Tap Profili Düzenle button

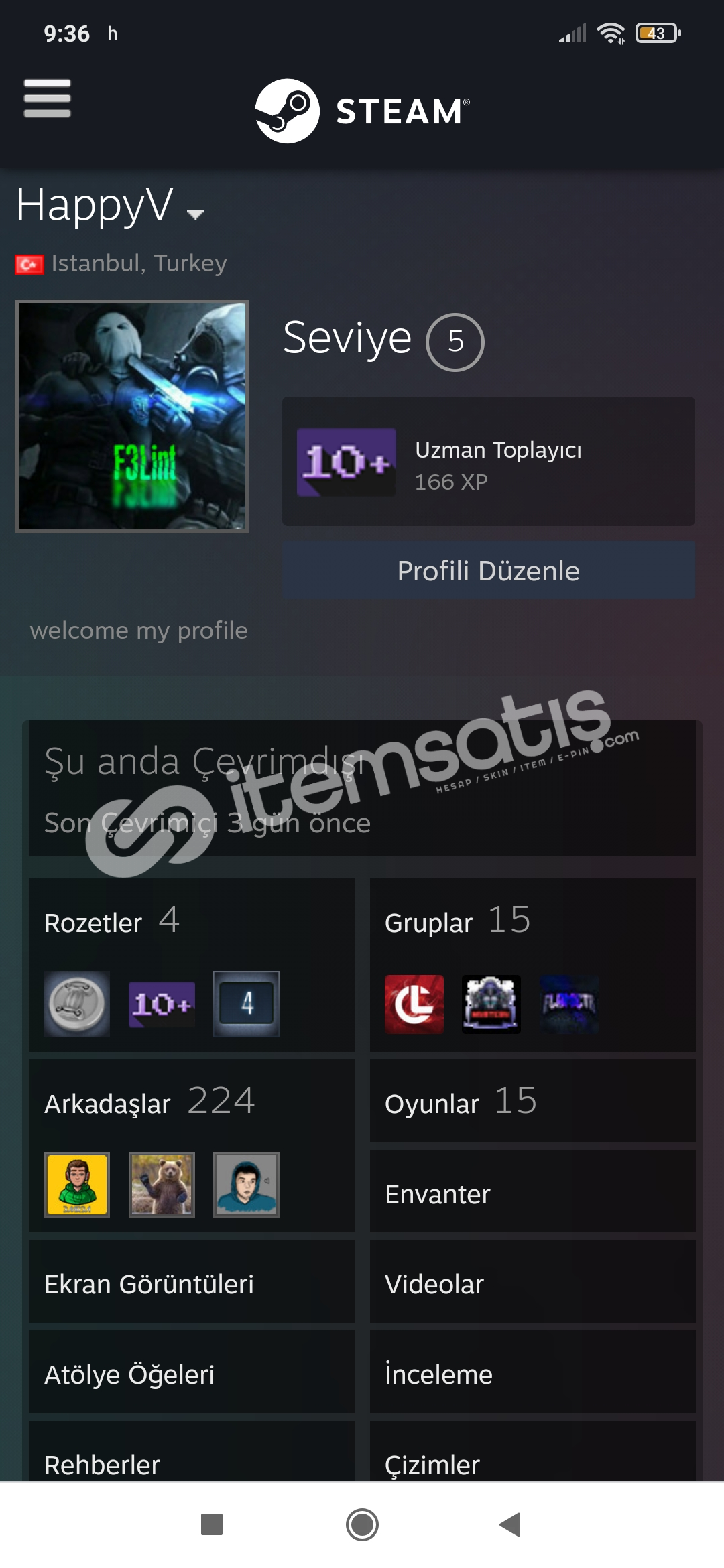coord(488,570)
